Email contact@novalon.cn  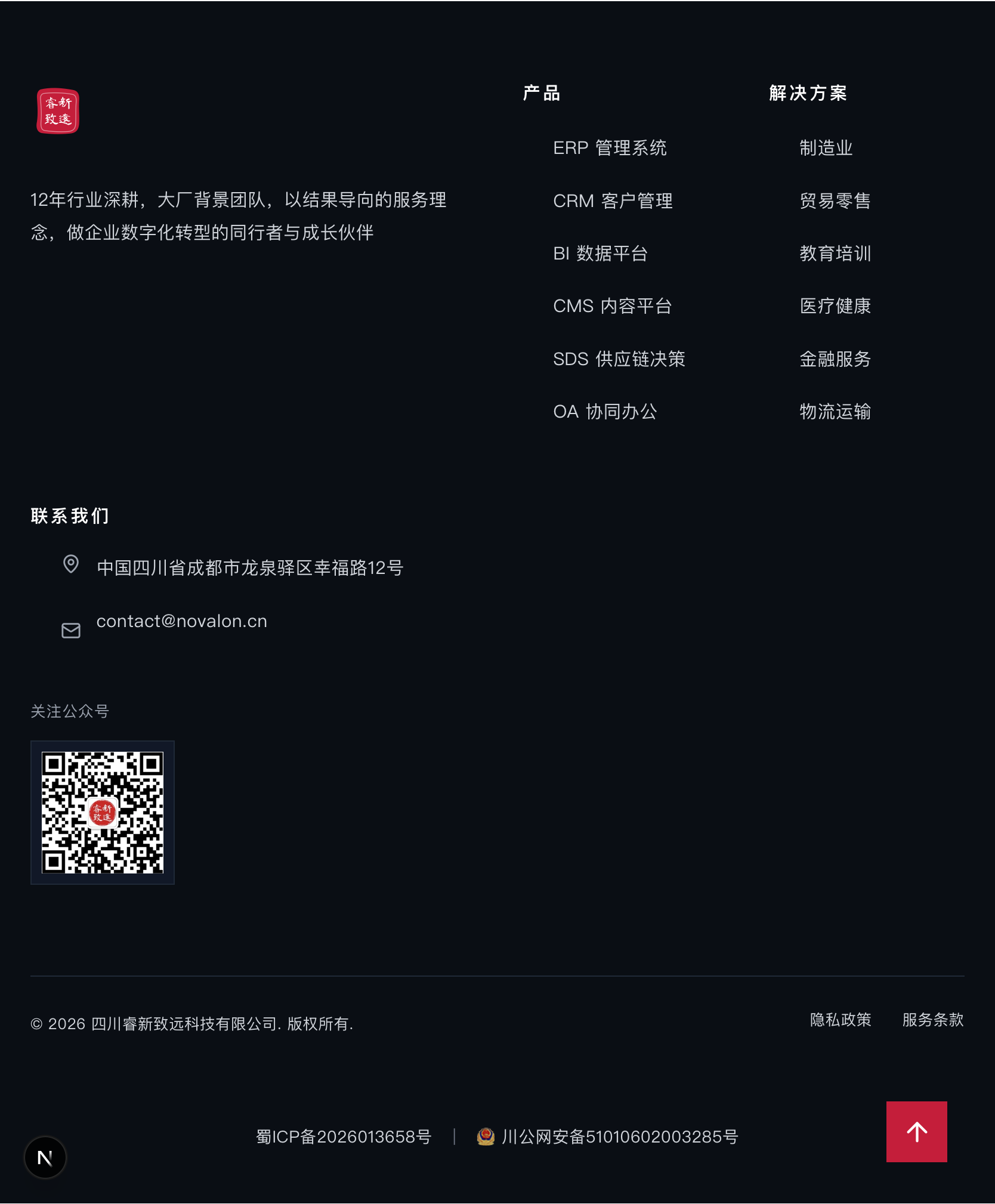tap(182, 621)
